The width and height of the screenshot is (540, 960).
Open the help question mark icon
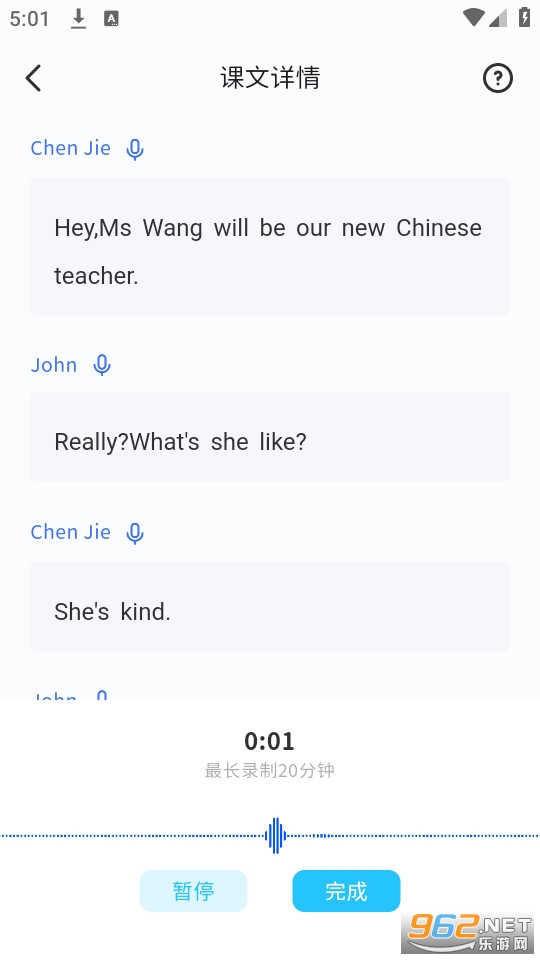pyautogui.click(x=497, y=78)
